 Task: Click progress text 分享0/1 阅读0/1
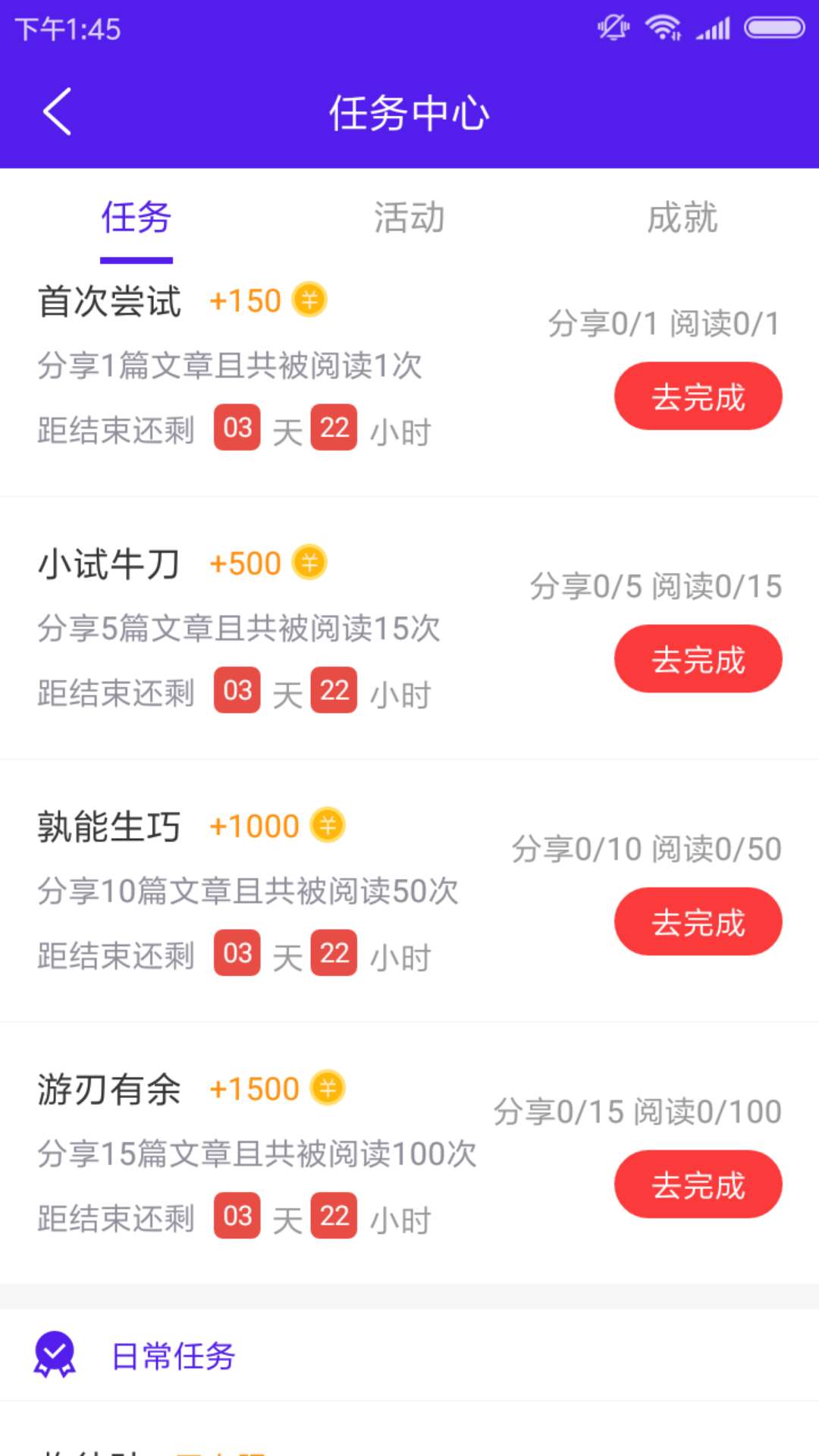661,326
